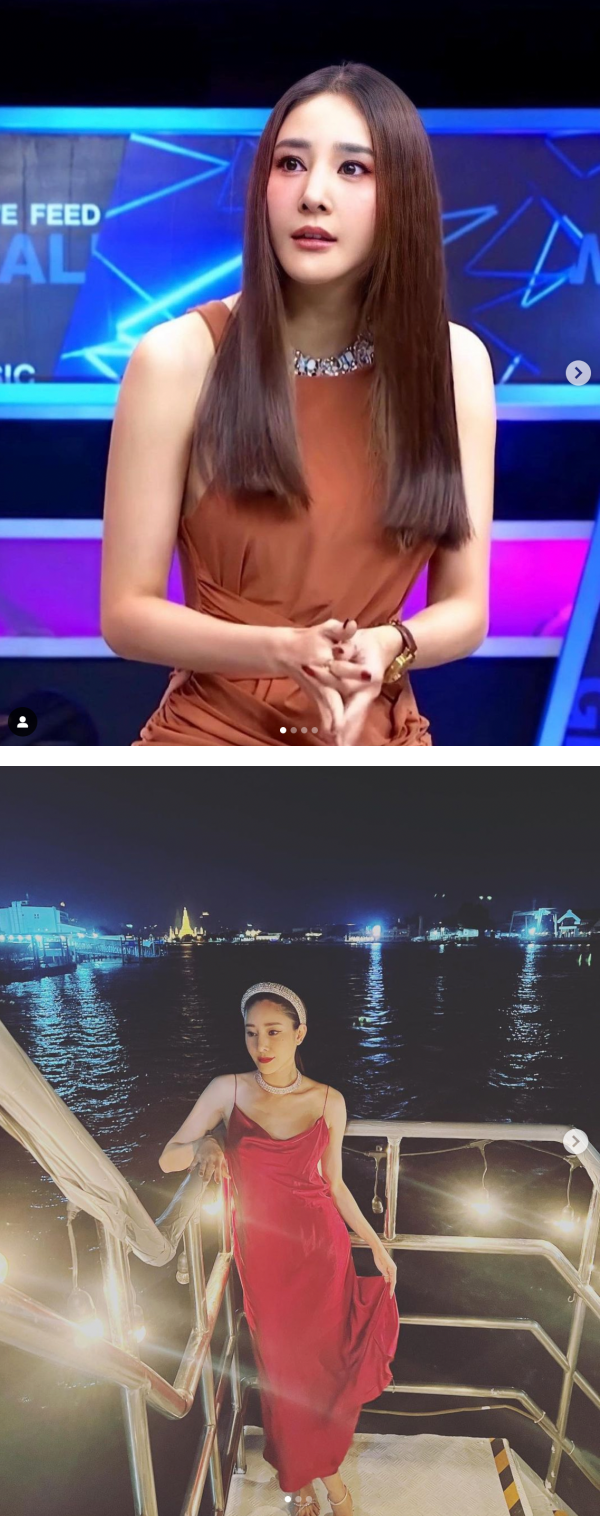Tap the page indicator dots under the studio photo
Image resolution: width=600 pixels, height=1516 pixels.
(x=299, y=730)
